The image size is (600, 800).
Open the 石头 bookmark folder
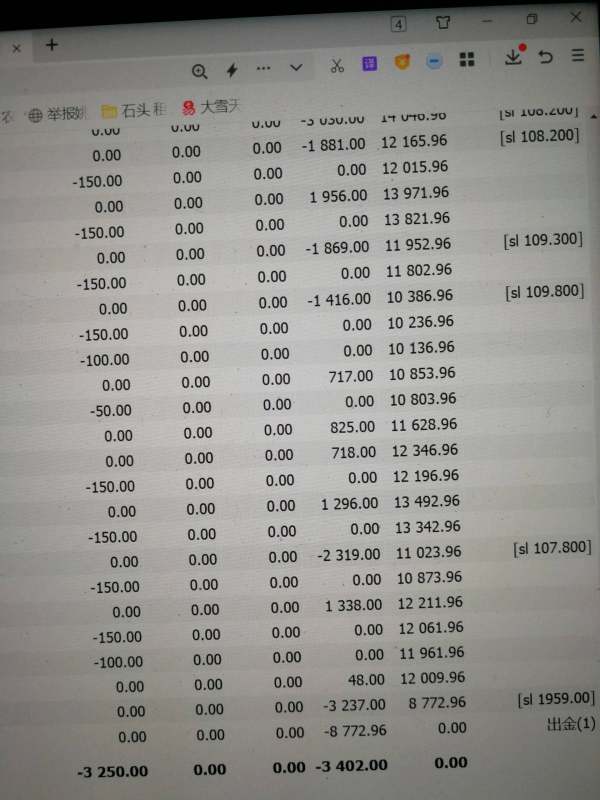(133, 110)
